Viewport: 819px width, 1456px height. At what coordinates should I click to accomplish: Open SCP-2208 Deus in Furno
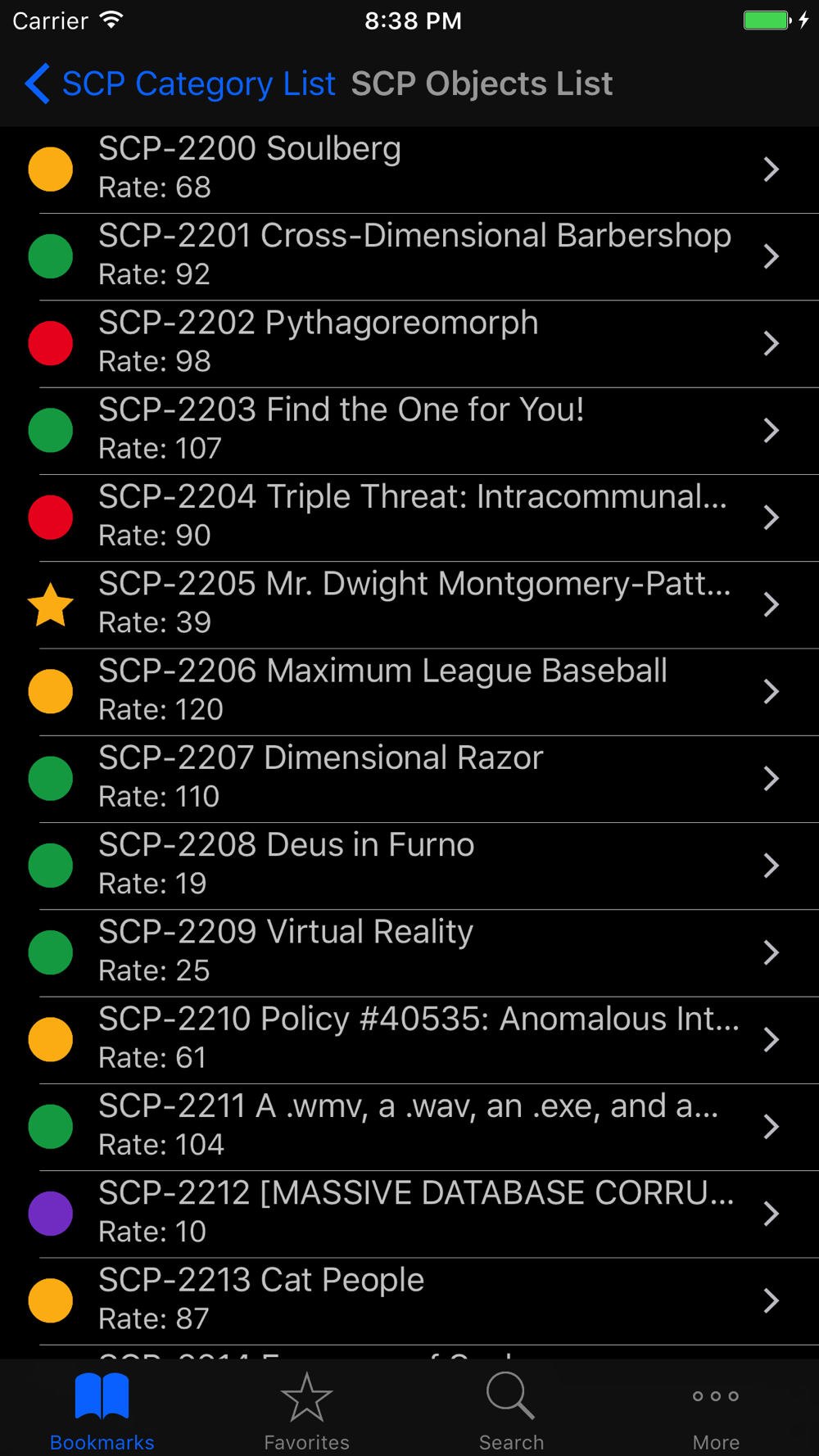tap(409, 865)
